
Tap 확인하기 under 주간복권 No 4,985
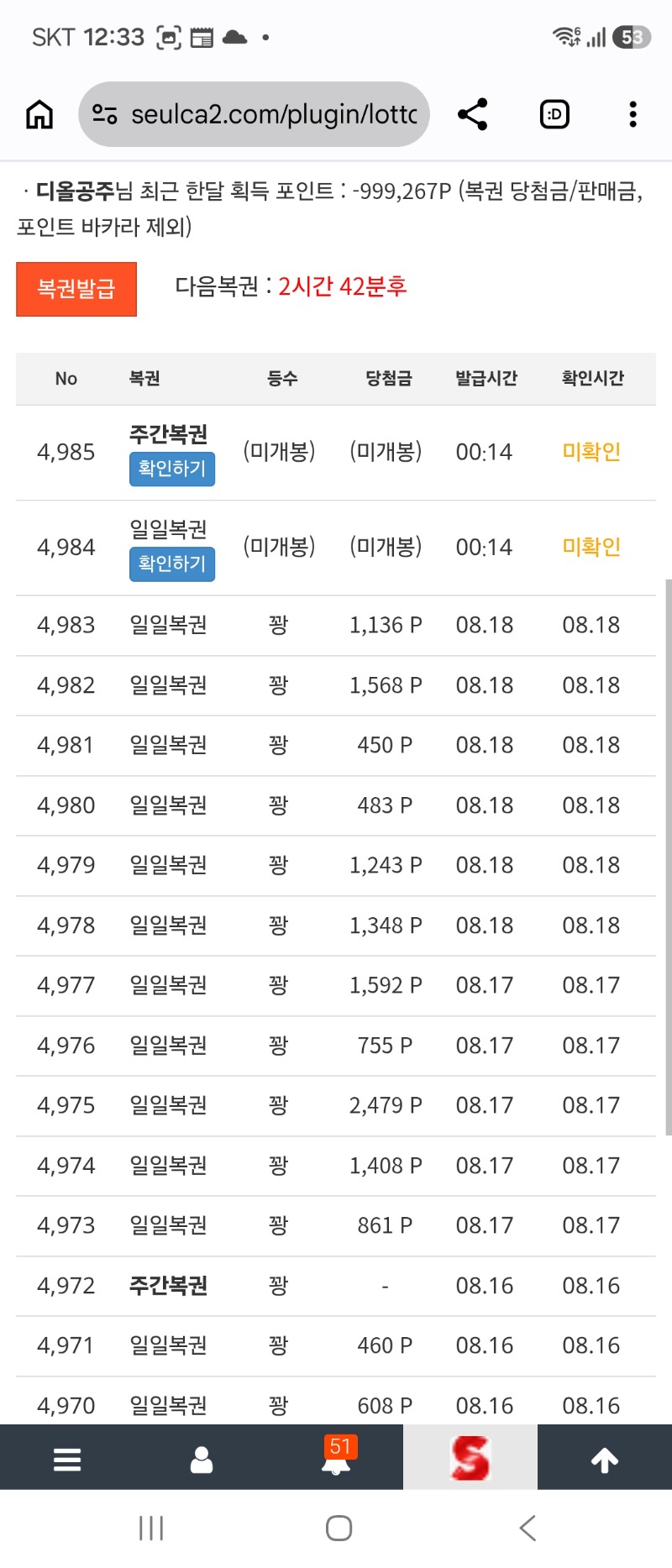coord(172,469)
